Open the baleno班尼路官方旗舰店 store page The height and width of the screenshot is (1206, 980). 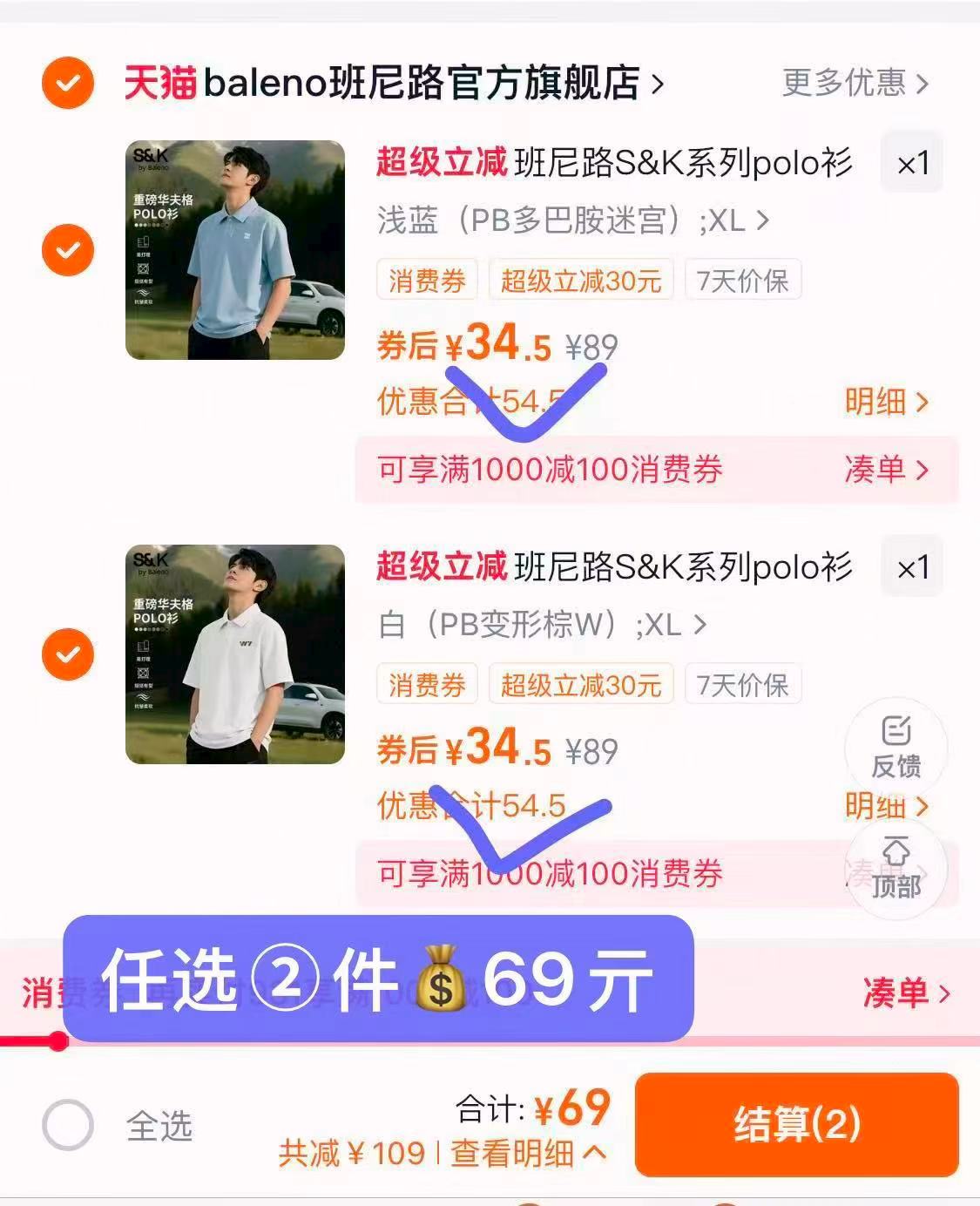tap(392, 84)
